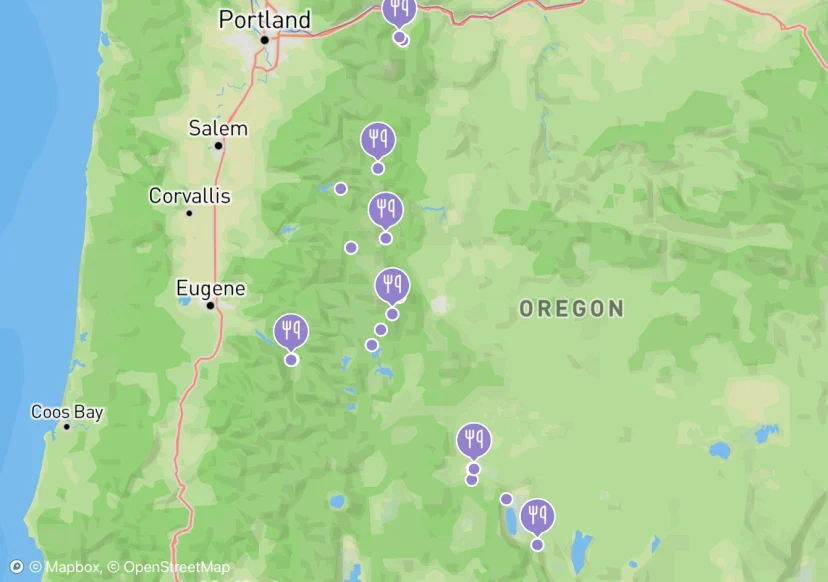Tap the restaurant pin just west of the OREGON label
This screenshot has height=582, width=828.
tap(392, 286)
